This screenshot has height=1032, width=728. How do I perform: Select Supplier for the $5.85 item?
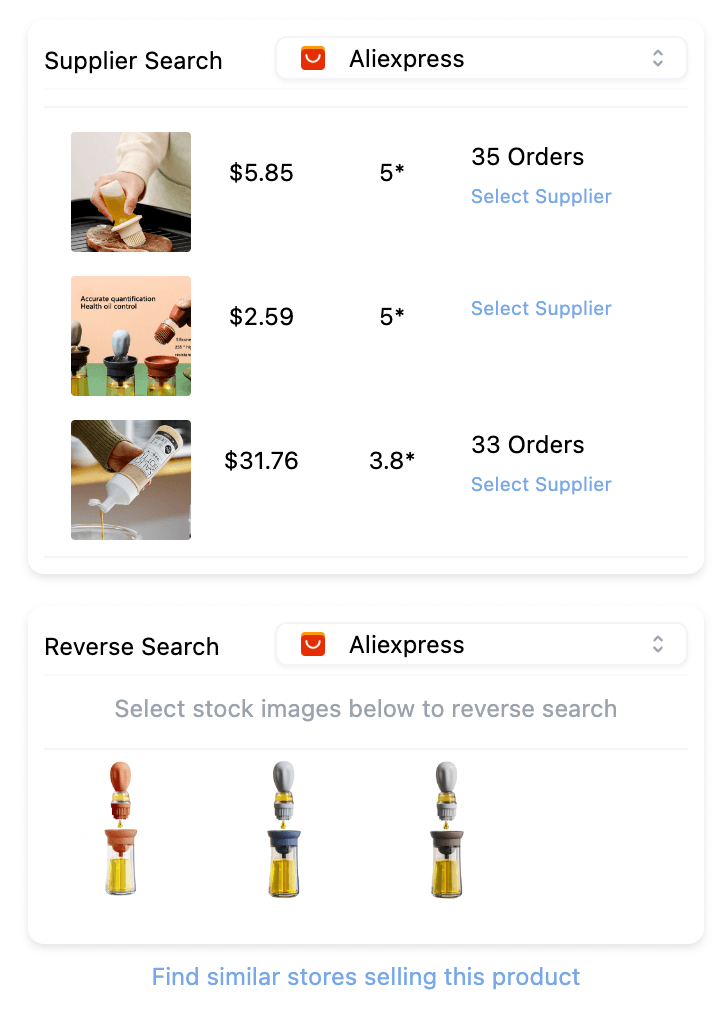541,197
